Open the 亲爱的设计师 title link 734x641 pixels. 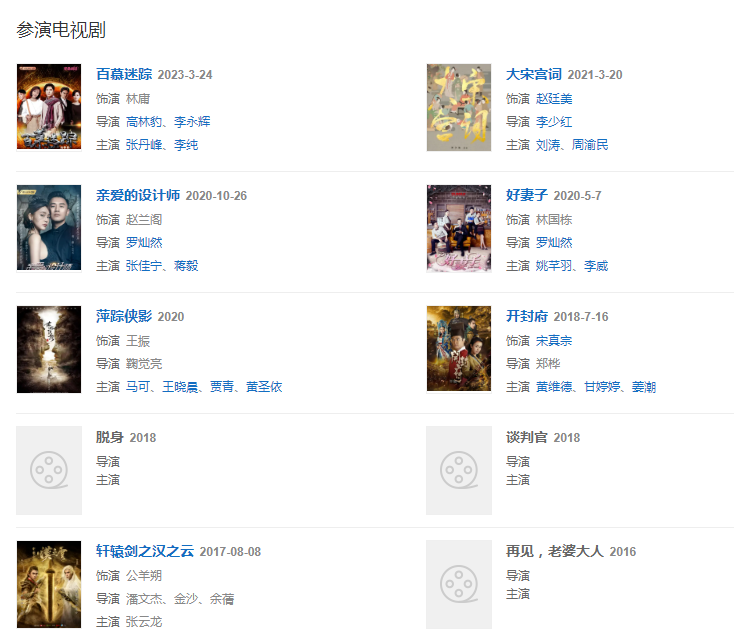138,195
